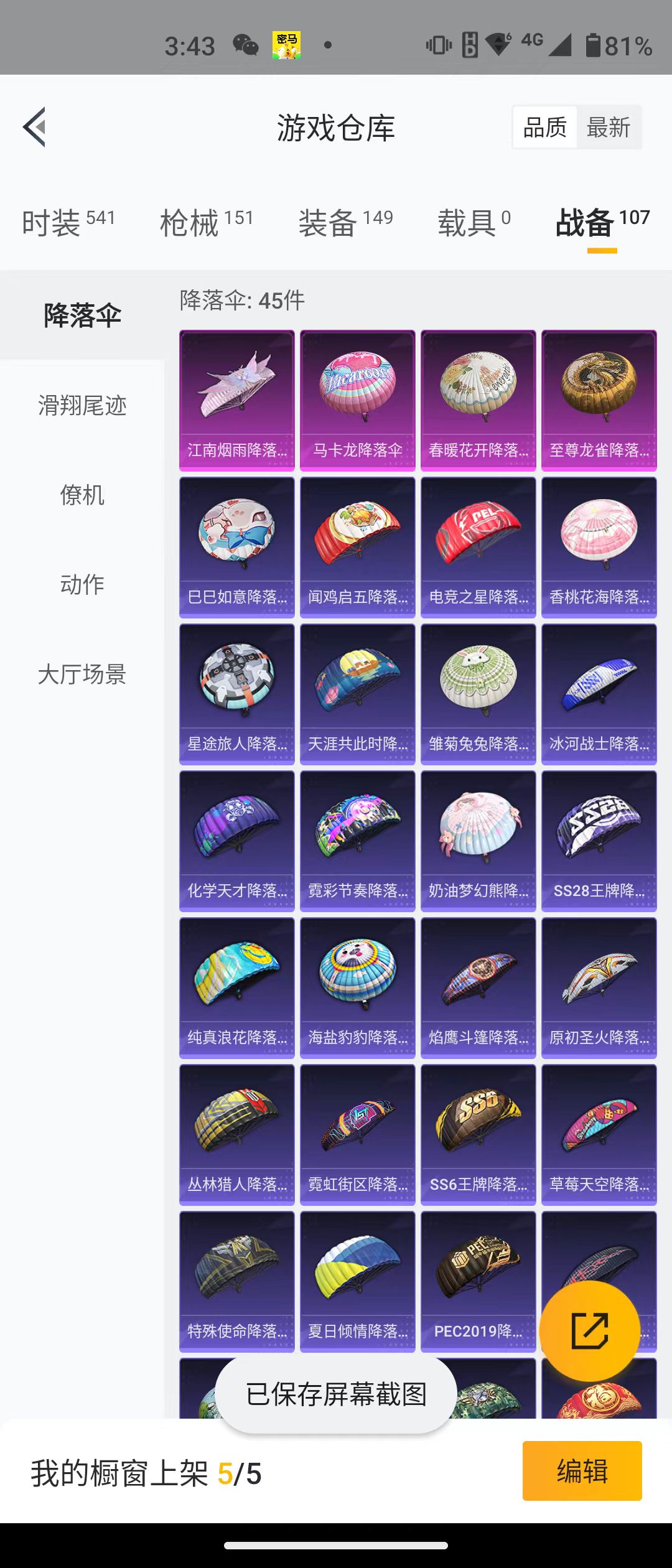This screenshot has width=672, height=1568.
Task: Select the 动作 category
Action: point(82,585)
